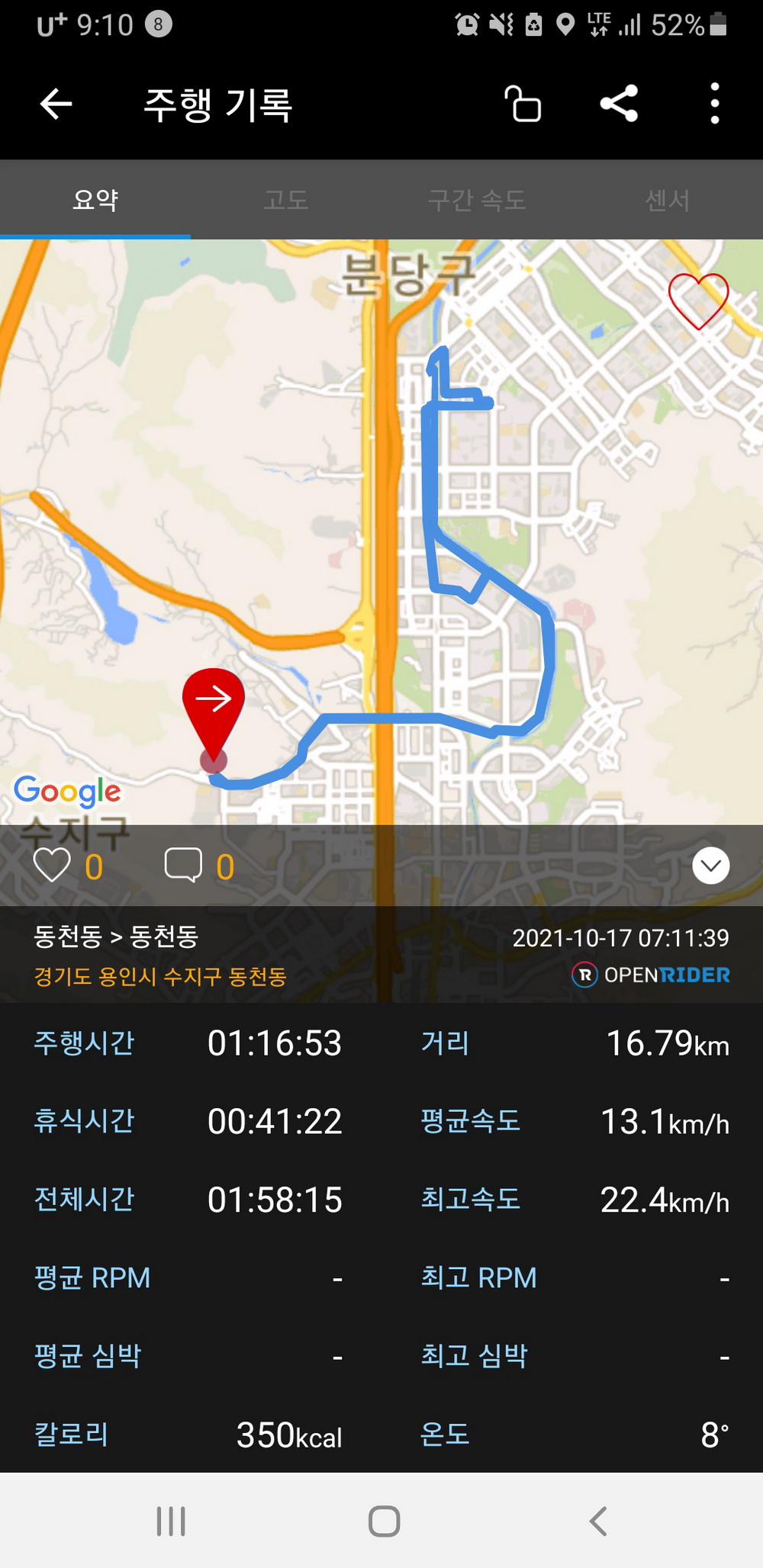Like this ride record
Screen dimensions: 763x1568
[x=52, y=866]
